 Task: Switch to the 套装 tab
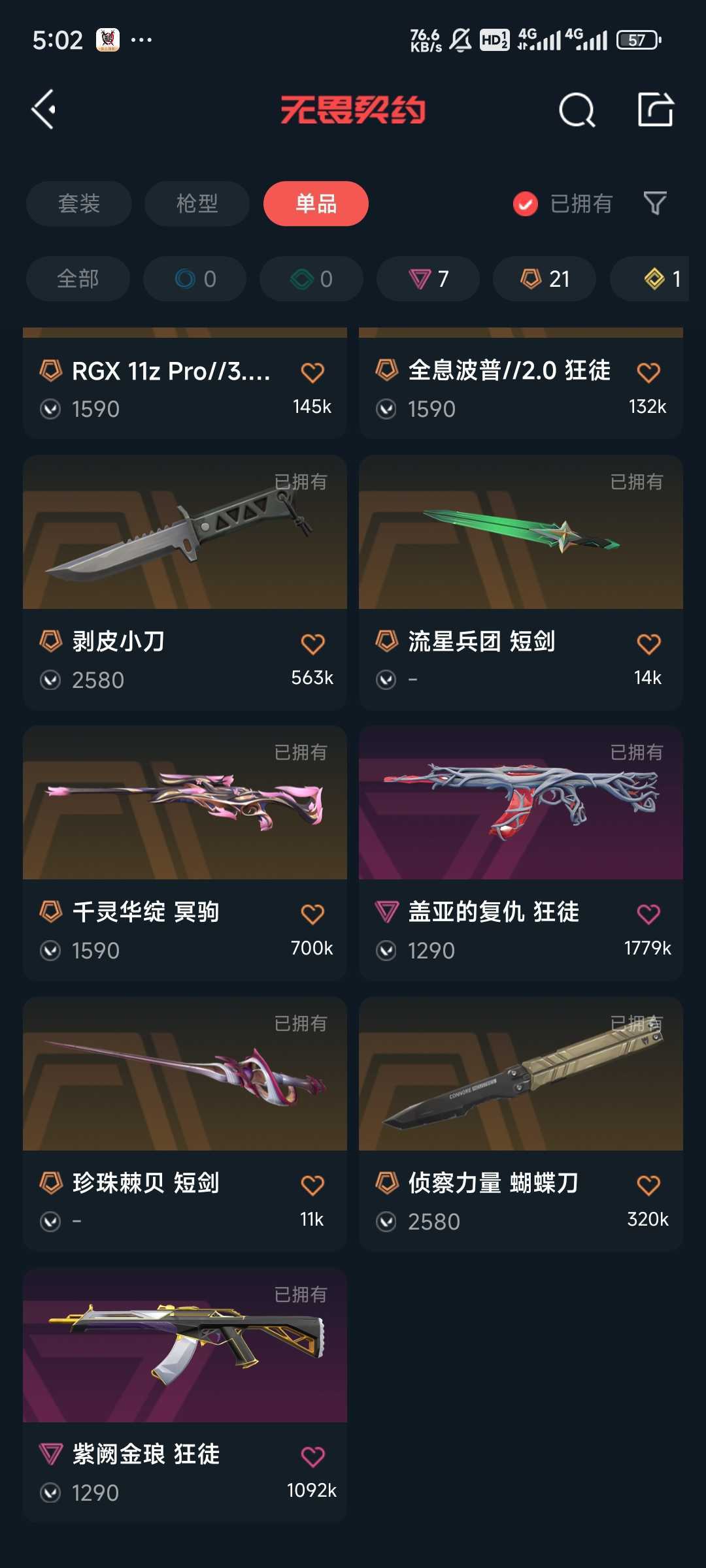78,203
